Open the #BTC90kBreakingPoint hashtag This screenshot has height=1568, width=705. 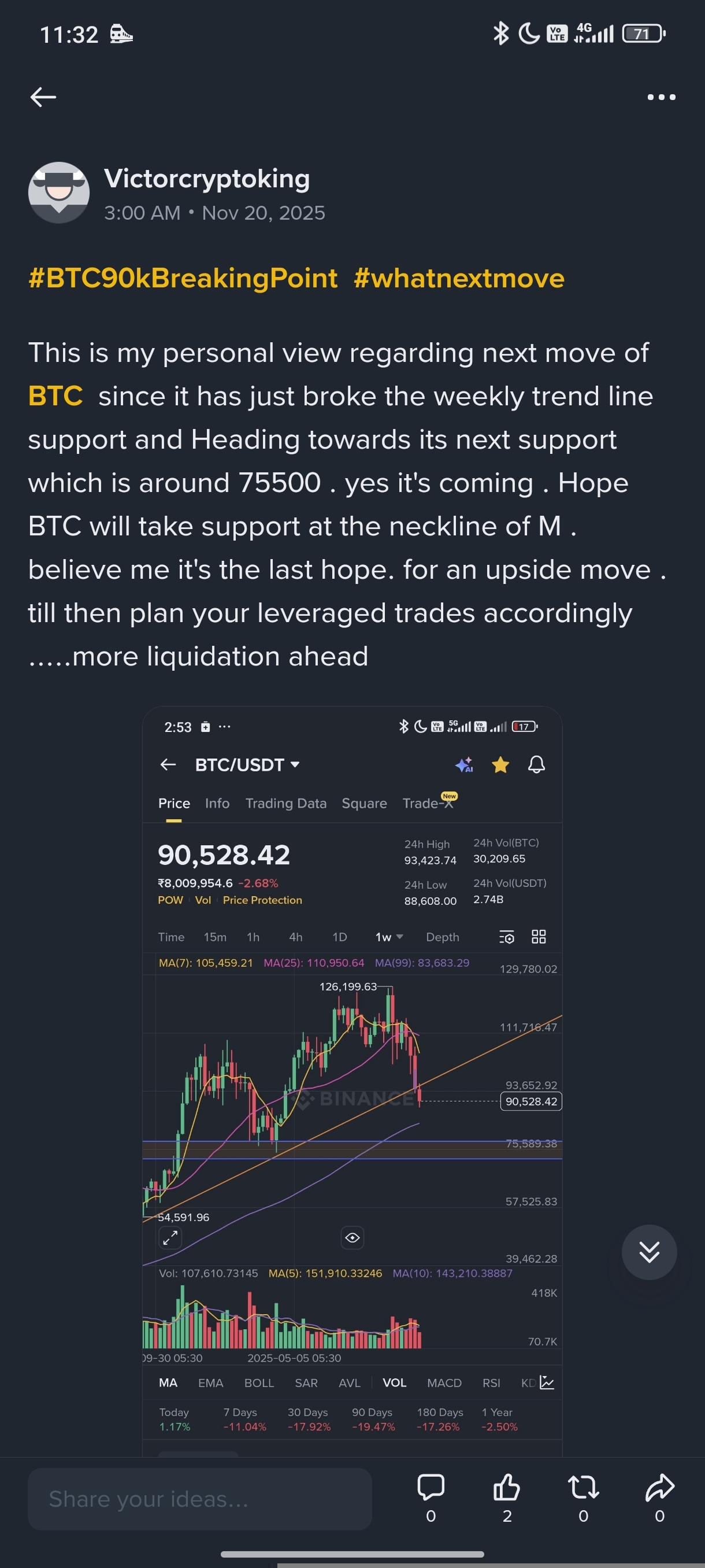183,278
